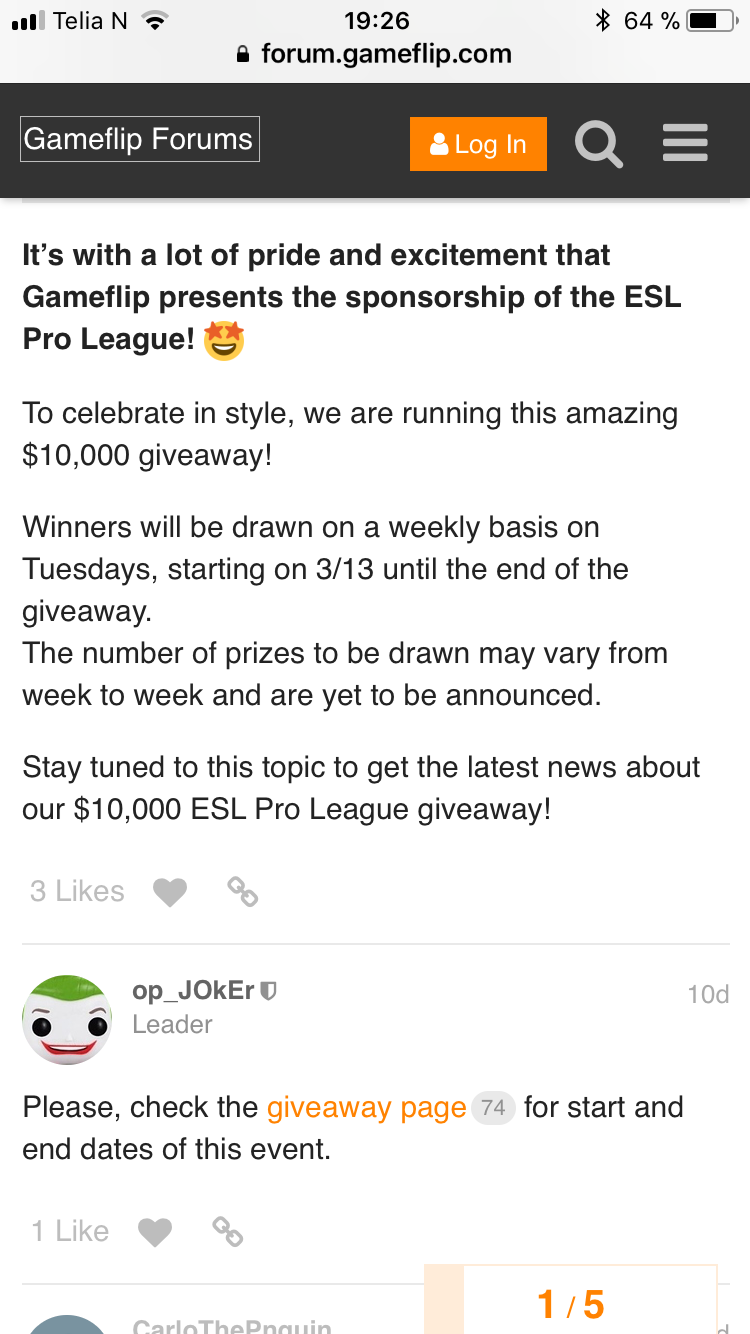The image size is (750, 1334).
Task: Open the forum search icon
Action: pyautogui.click(x=598, y=144)
